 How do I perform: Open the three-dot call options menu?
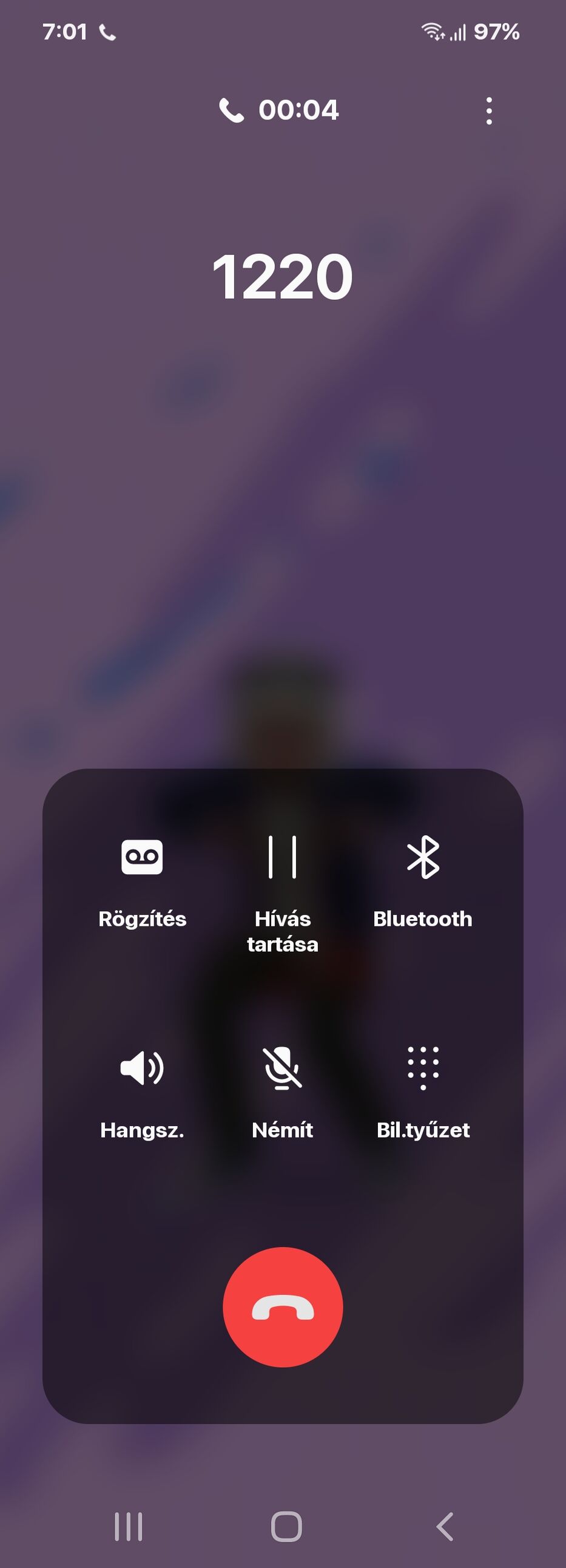[x=489, y=110]
